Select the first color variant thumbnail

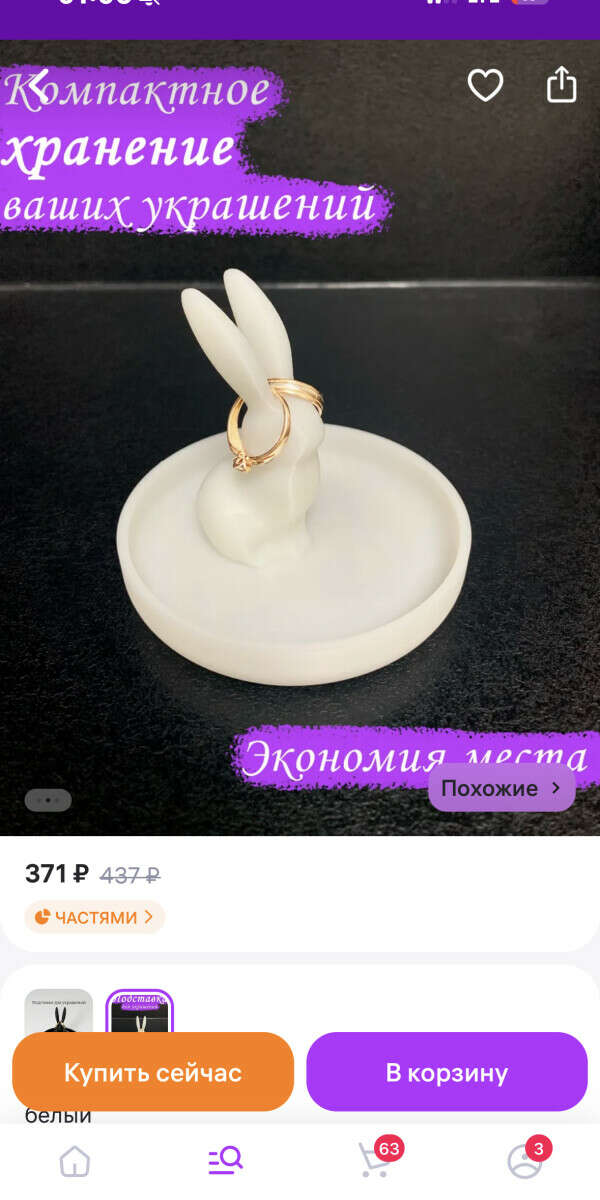[x=59, y=1012]
